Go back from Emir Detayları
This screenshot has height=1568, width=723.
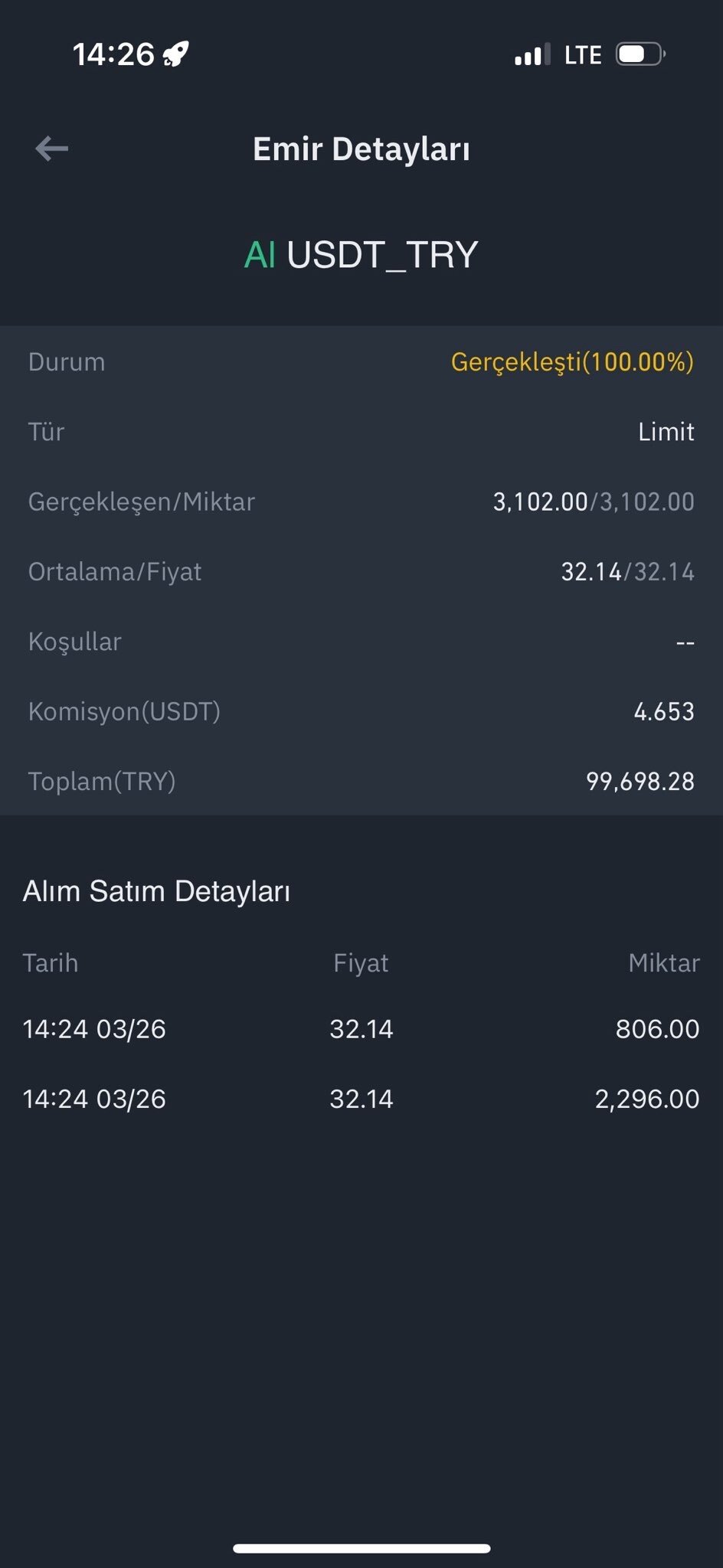tap(52, 149)
